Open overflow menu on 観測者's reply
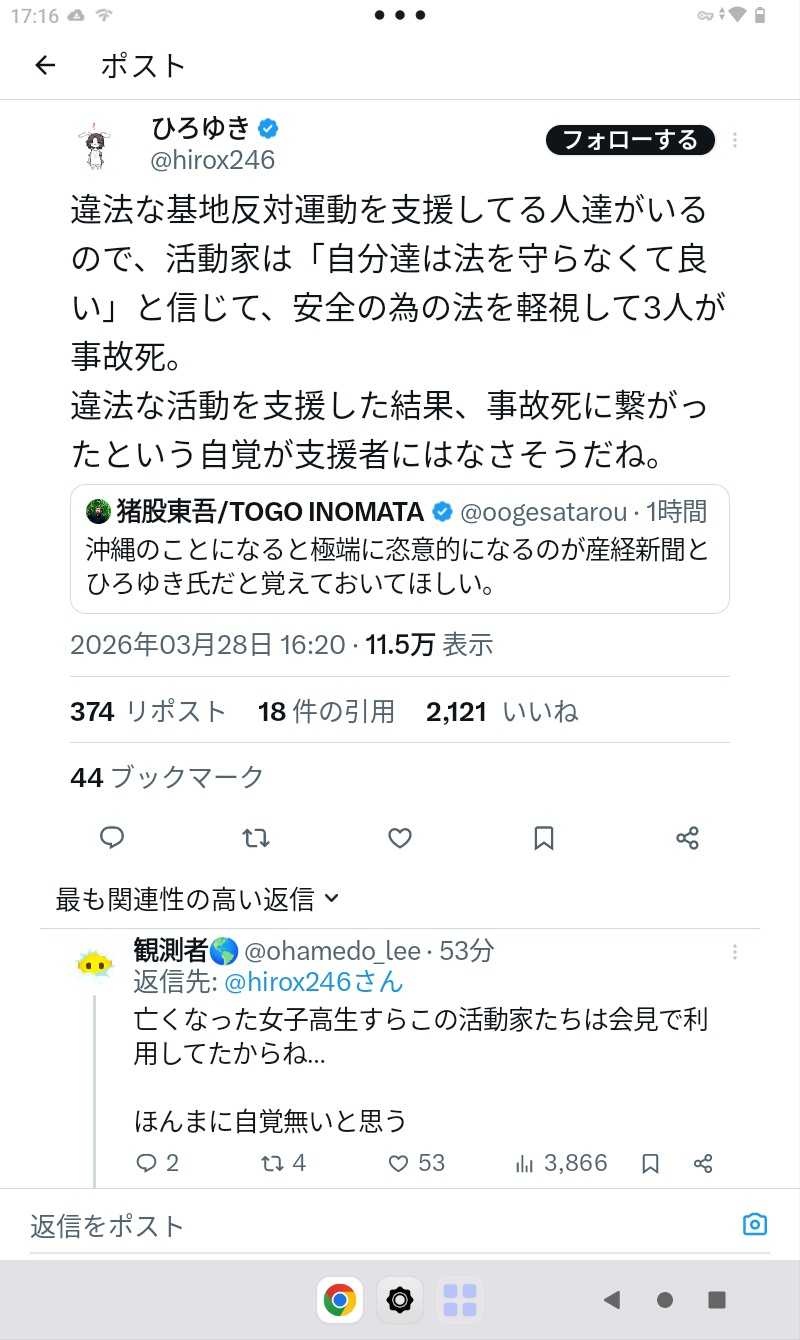This screenshot has height=1340, width=800. (x=735, y=951)
